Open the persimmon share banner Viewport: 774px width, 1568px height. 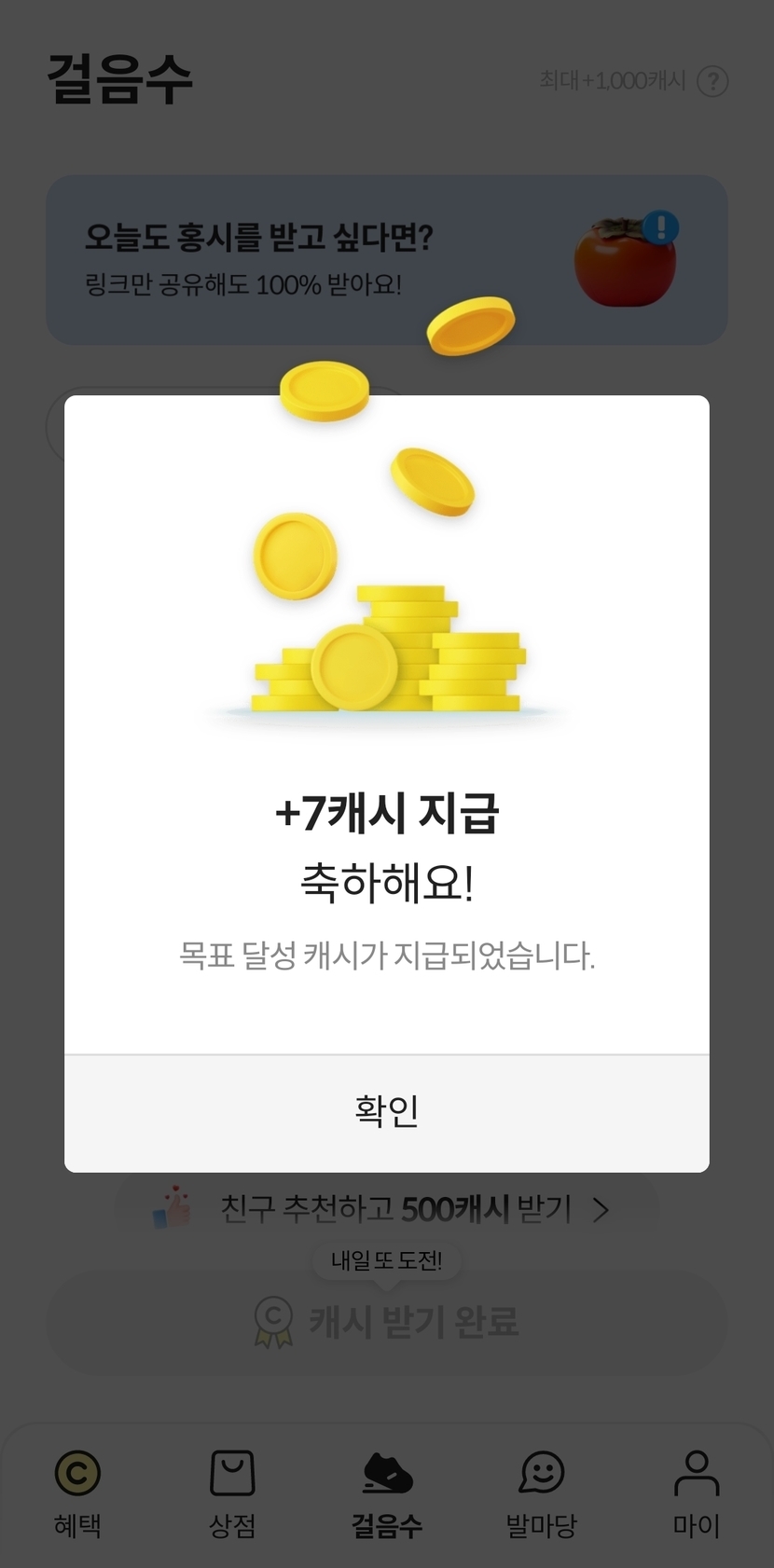[x=386, y=260]
